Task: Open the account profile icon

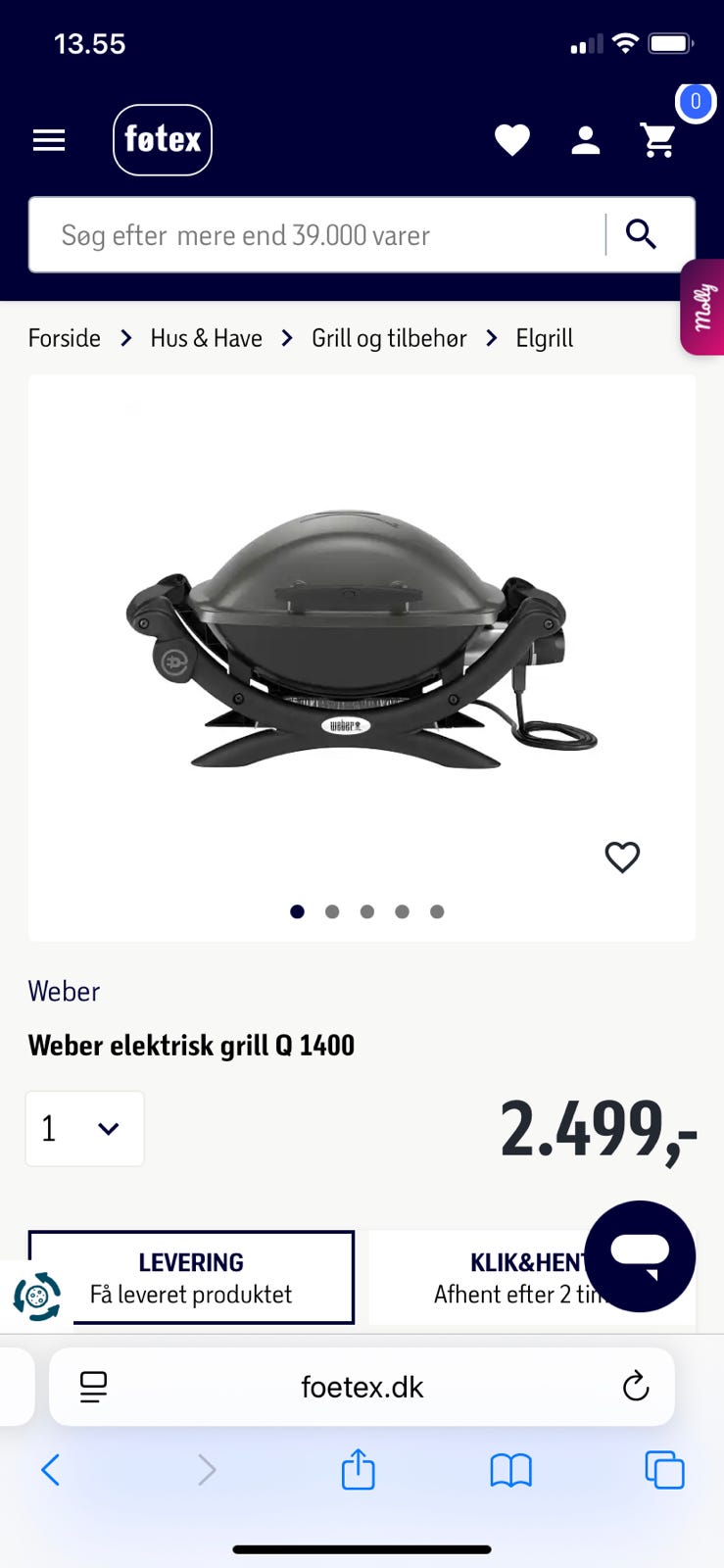Action: [x=585, y=139]
